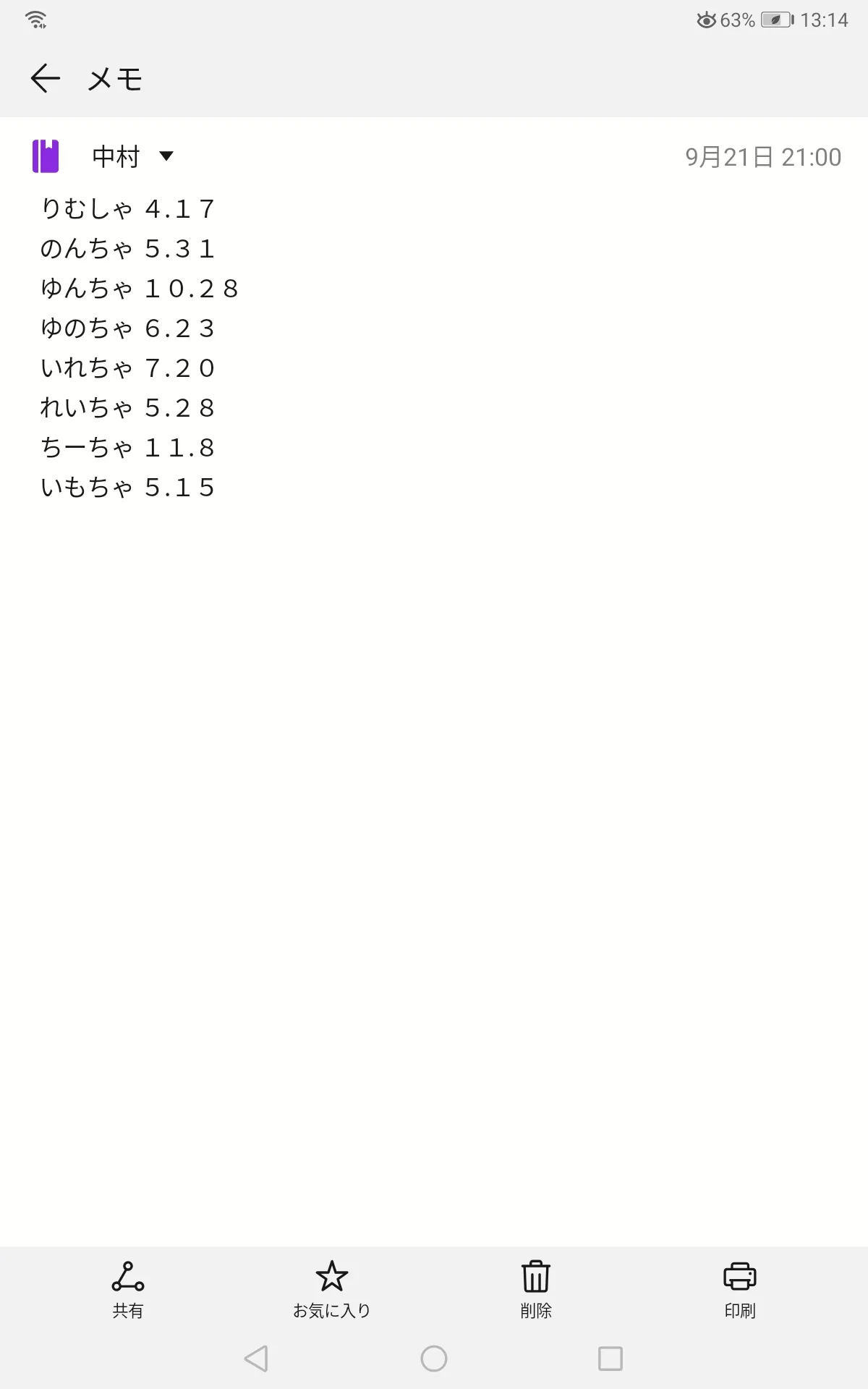Mark the memo as お気に入り
Viewport: 868px width, 1389px height.
(332, 1290)
